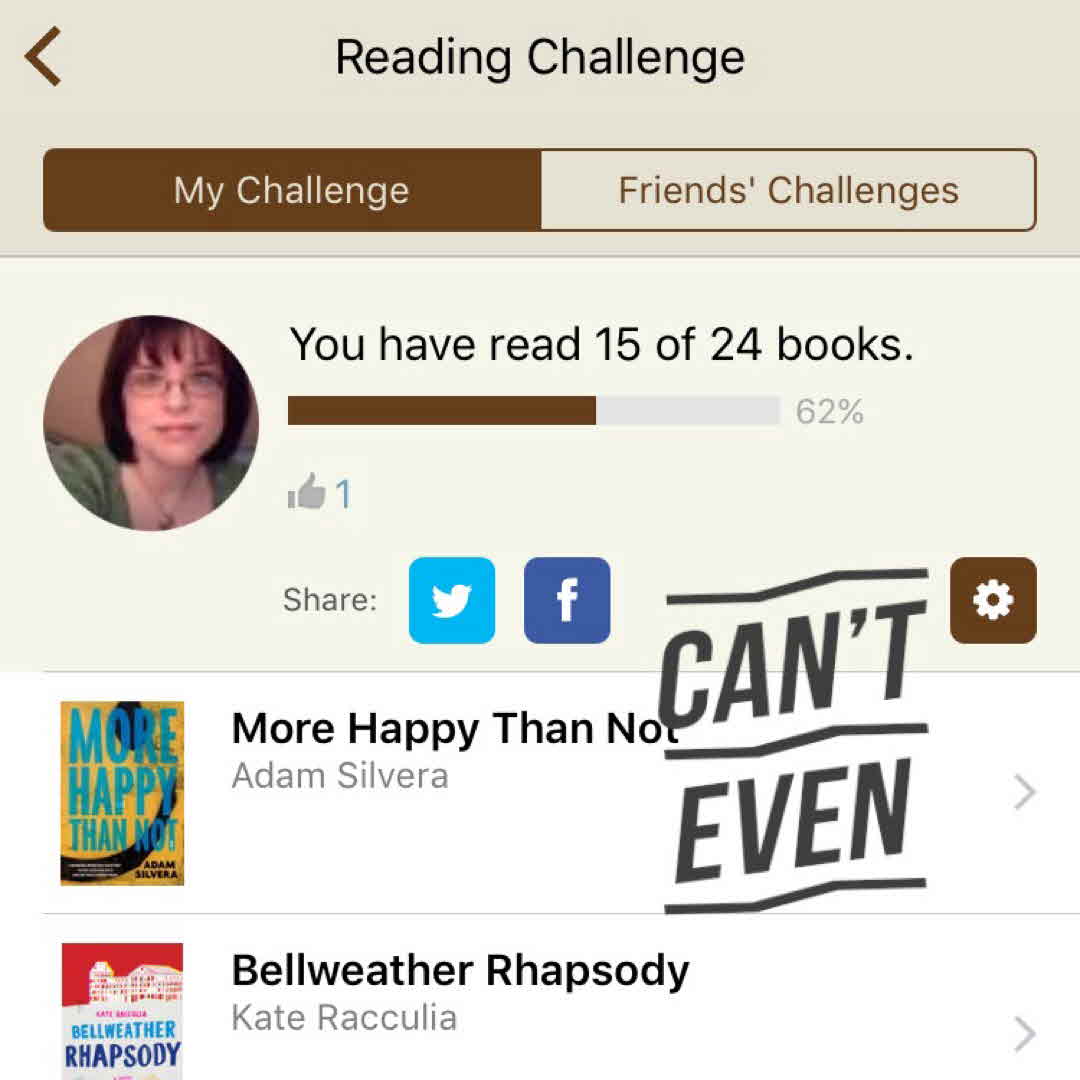Select the My Challenge tab
The height and width of the screenshot is (1080, 1080).
coord(291,190)
